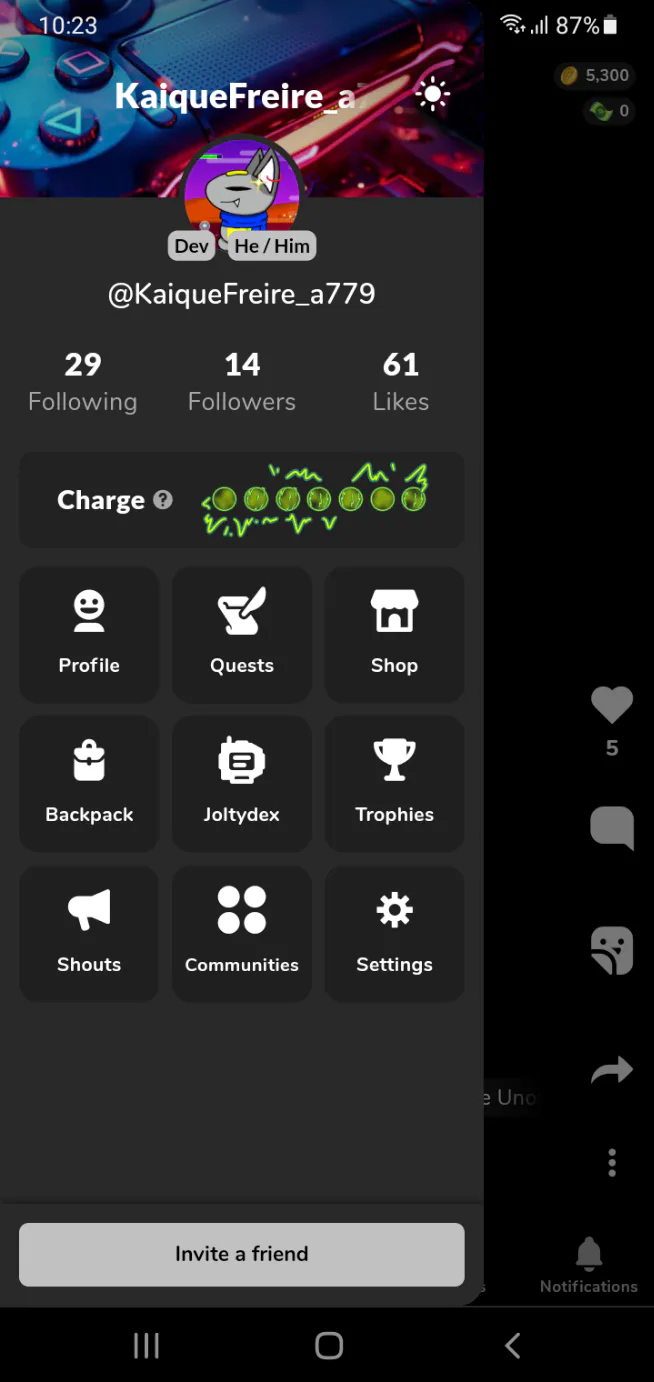Show Charge help info
Image resolution: width=654 pixels, height=1382 pixels.
[x=163, y=500]
